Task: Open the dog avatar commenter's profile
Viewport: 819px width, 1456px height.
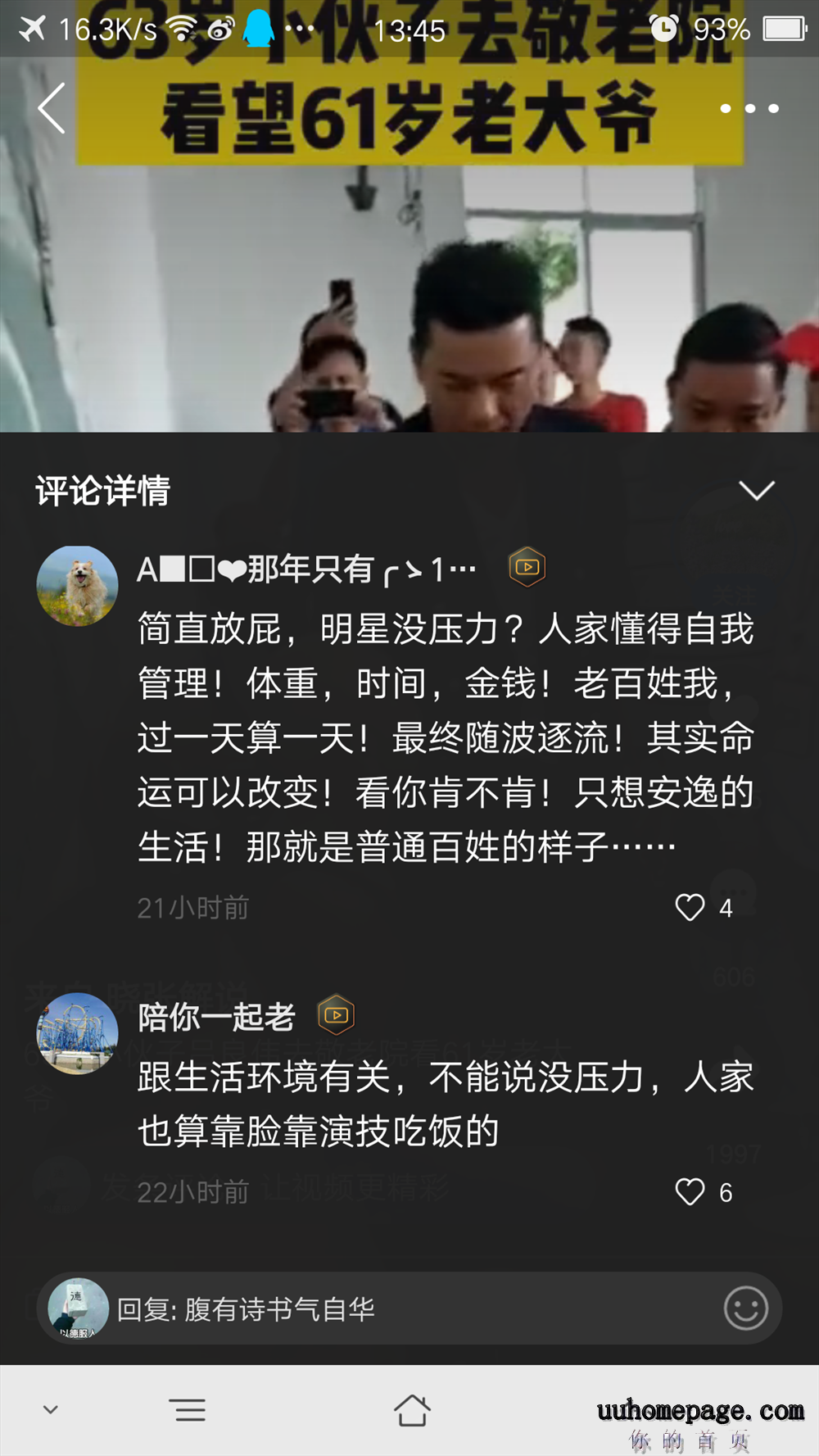Action: click(x=77, y=586)
